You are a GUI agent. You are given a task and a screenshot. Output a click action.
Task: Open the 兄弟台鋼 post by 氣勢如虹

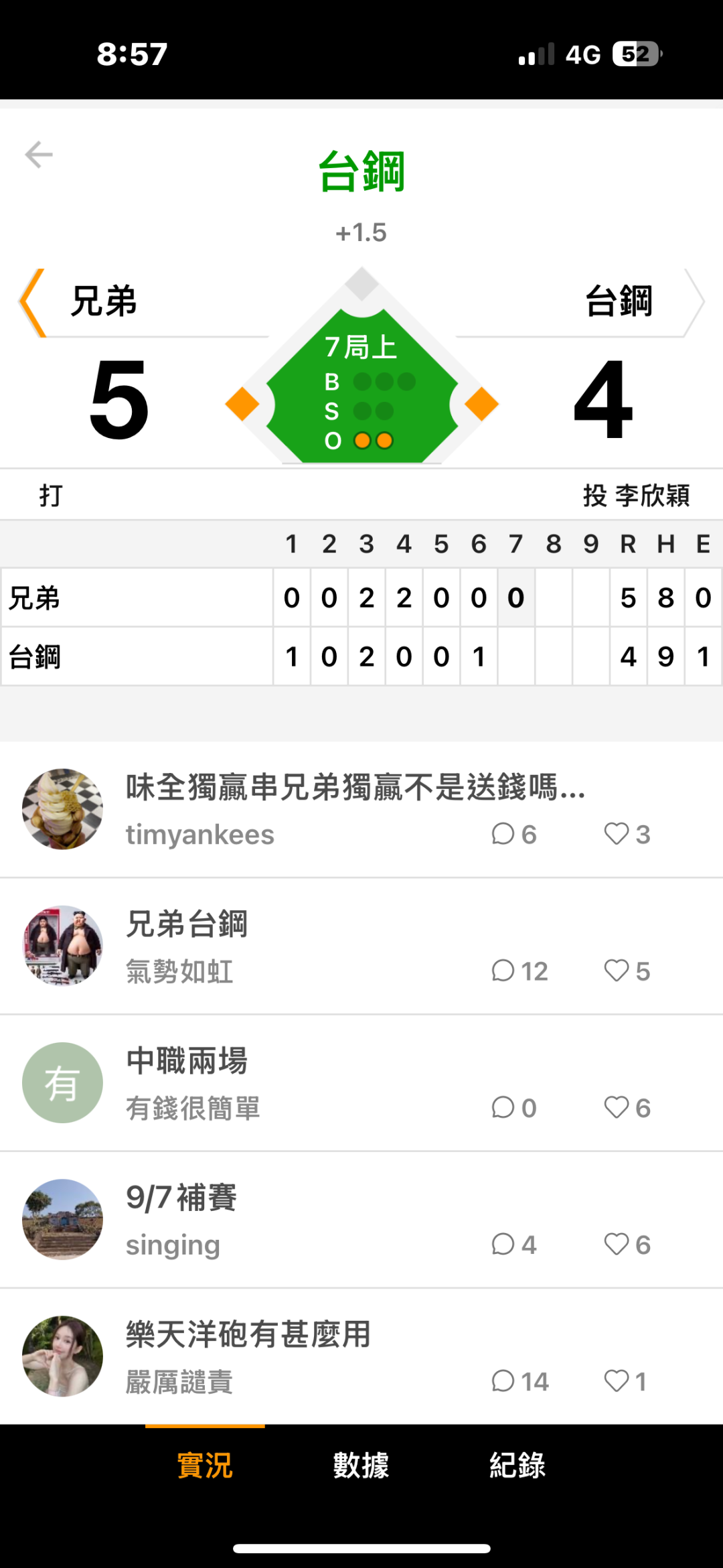point(361,946)
